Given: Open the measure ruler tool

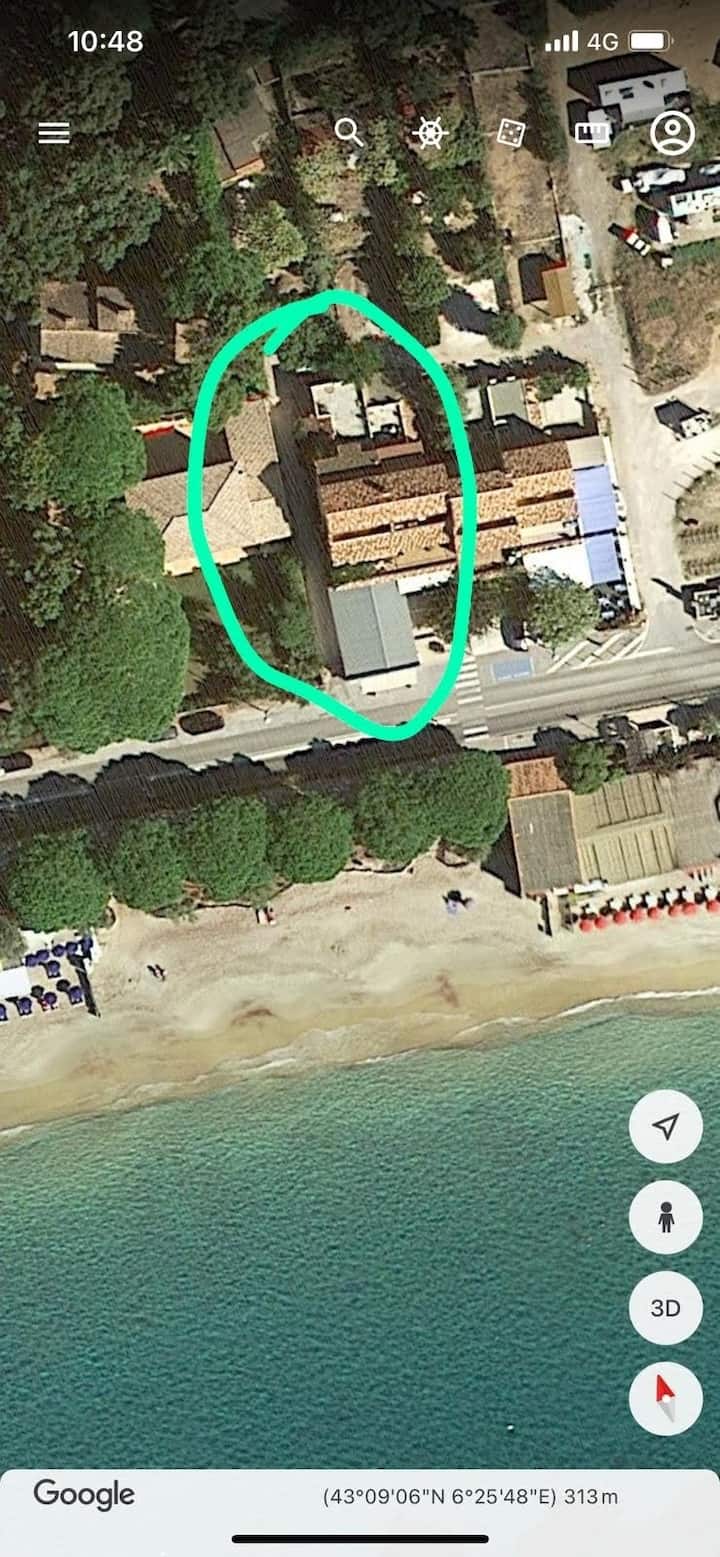Looking at the screenshot, I should point(591,133).
